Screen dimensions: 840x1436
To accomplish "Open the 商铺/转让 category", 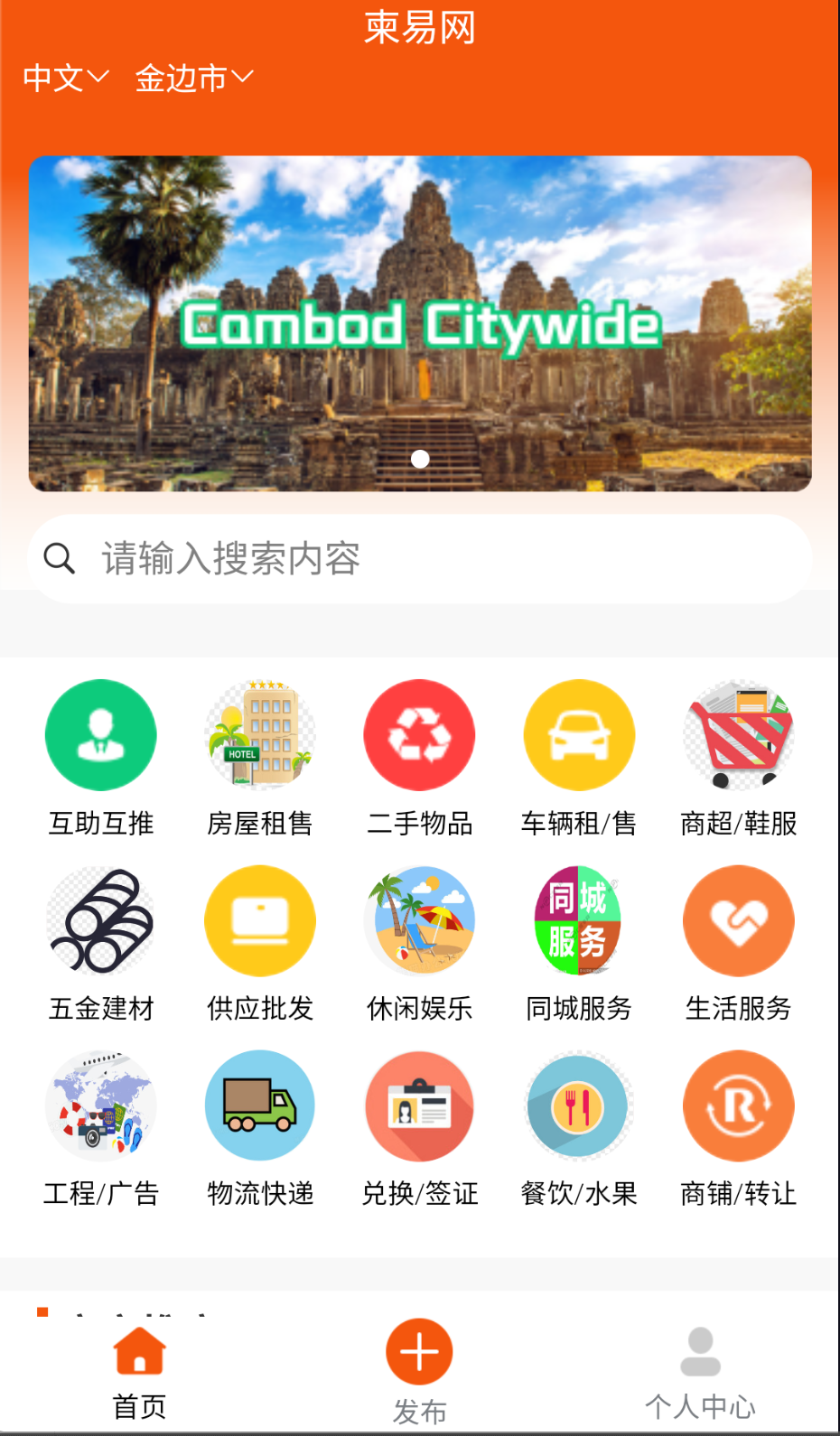I will click(x=738, y=1105).
